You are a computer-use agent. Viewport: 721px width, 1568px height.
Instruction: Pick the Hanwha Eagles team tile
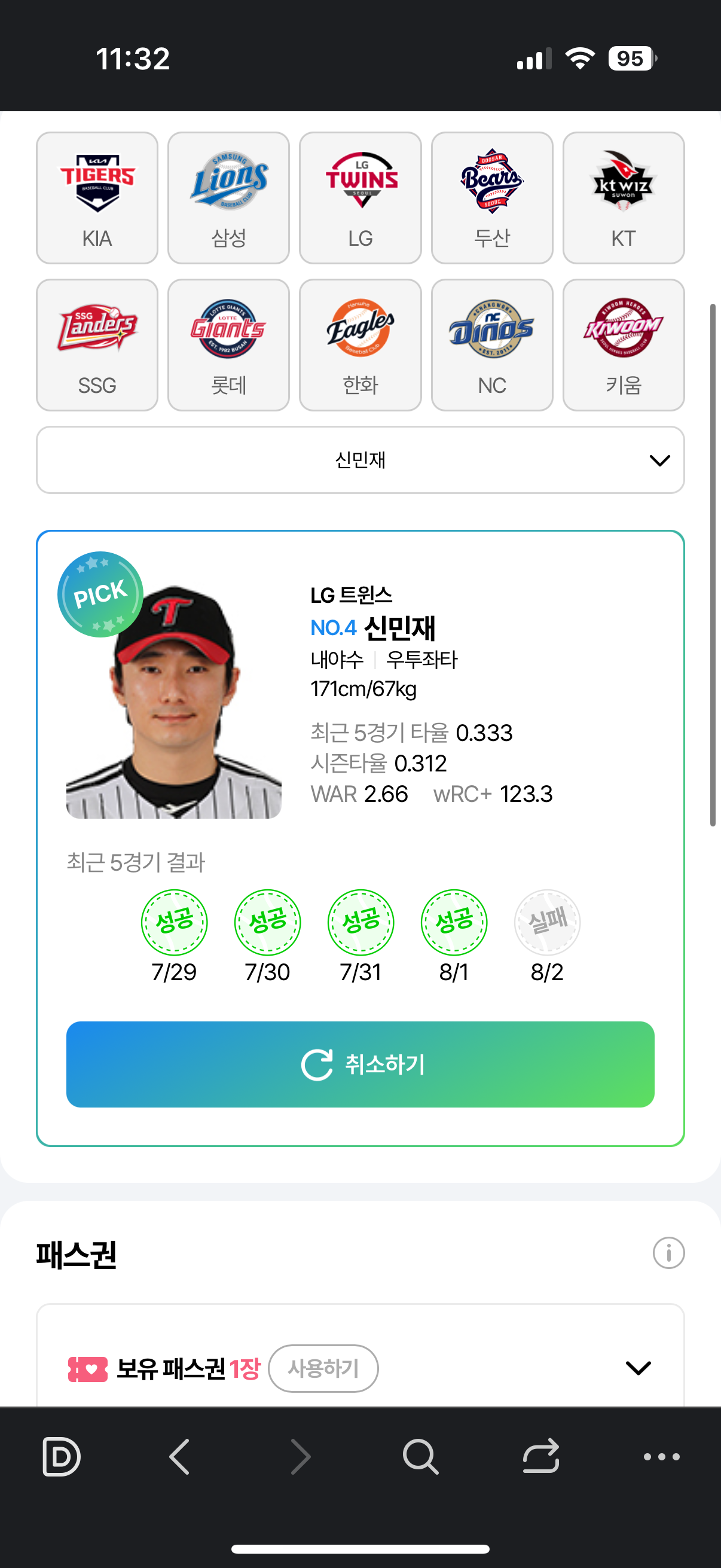360,345
